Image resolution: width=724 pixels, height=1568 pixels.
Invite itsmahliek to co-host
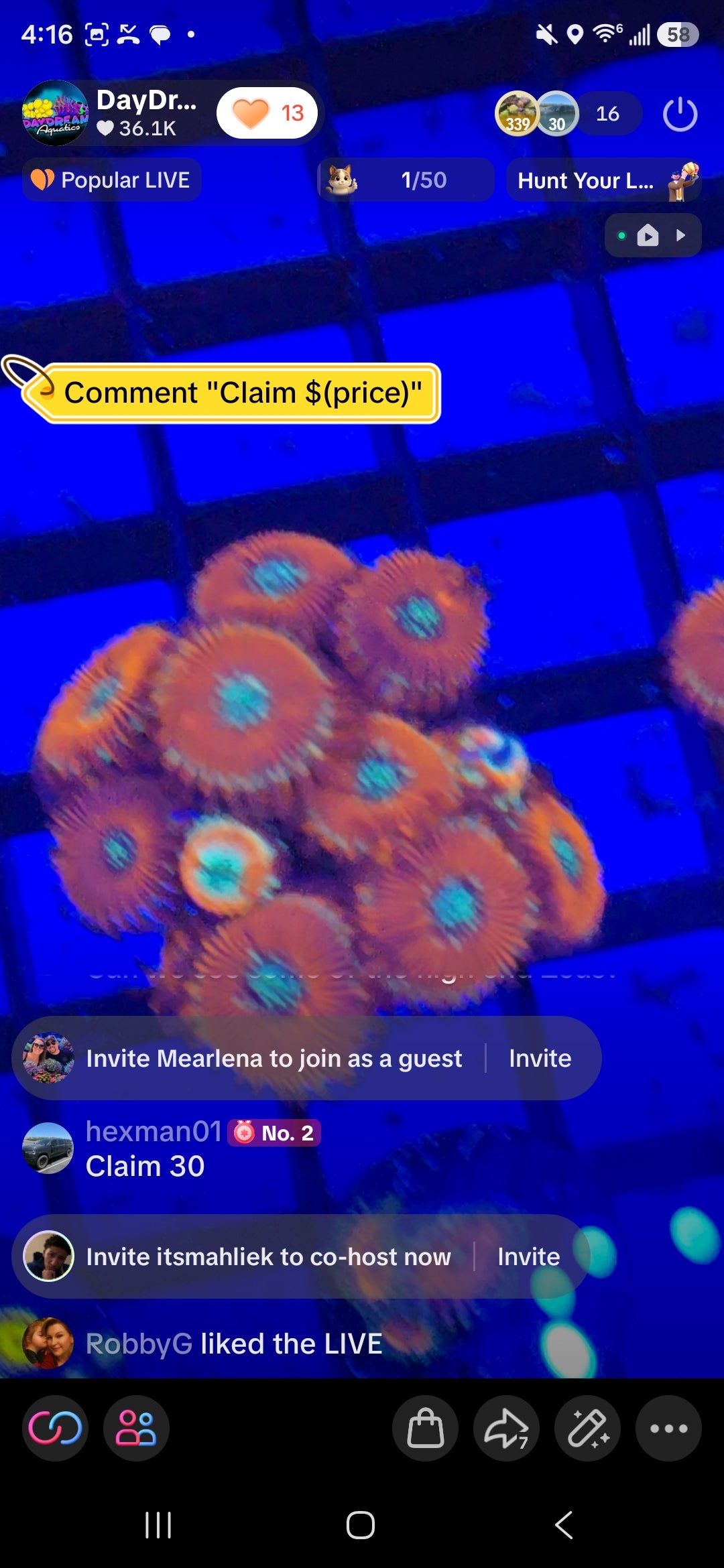(528, 1256)
